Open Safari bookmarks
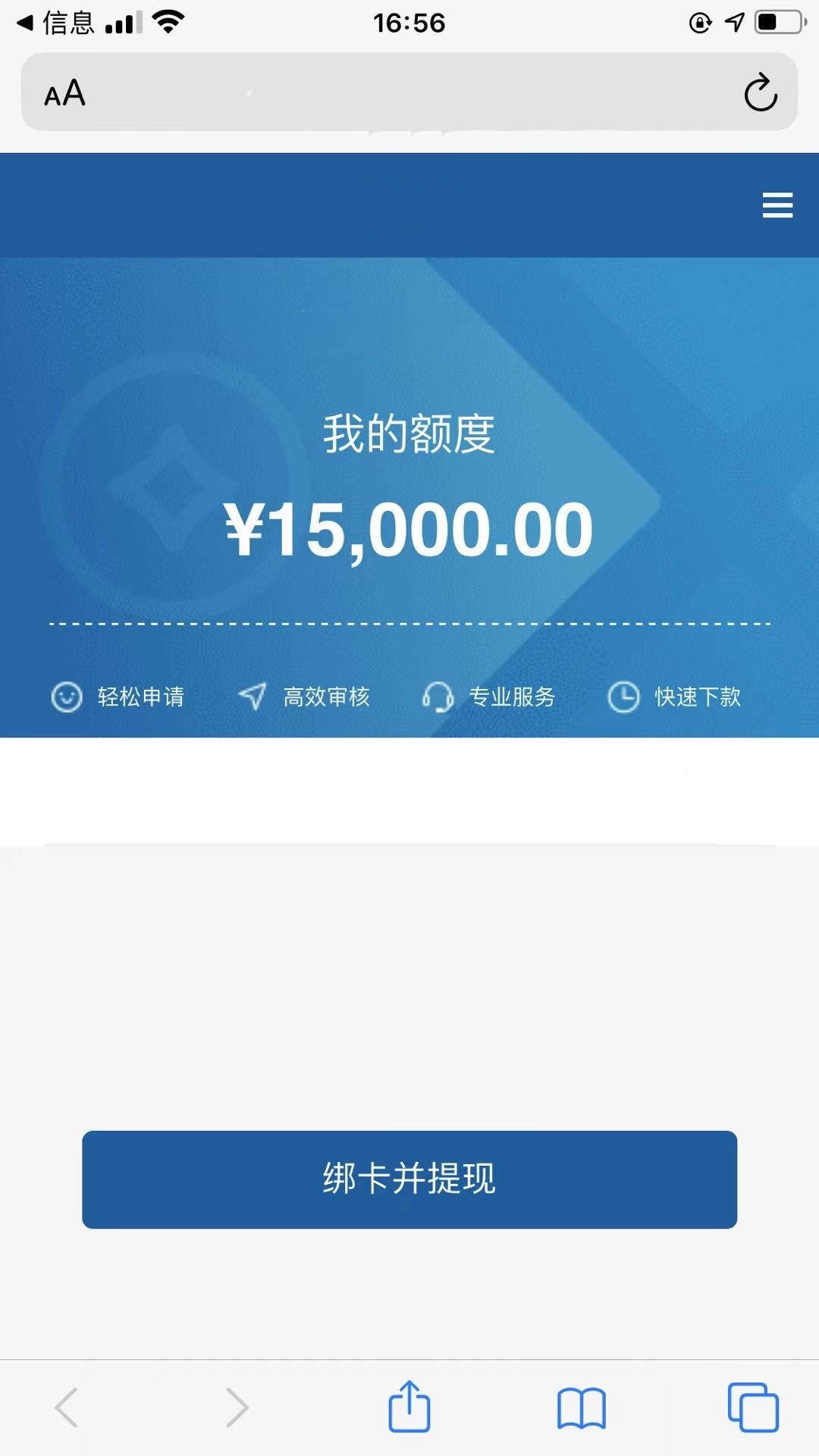Viewport: 819px width, 1456px height. [x=581, y=1408]
